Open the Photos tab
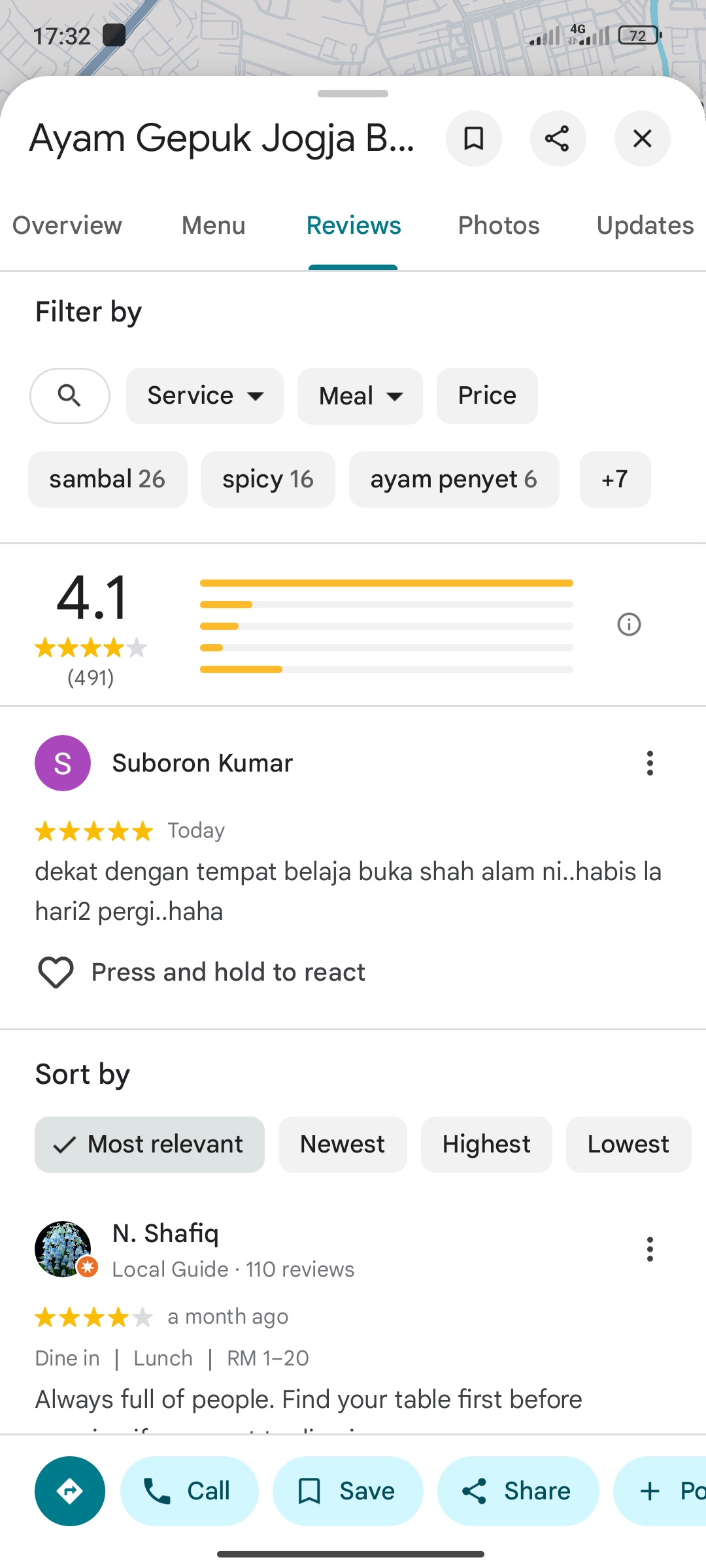Viewport: 706px width, 1568px height. pos(499,225)
